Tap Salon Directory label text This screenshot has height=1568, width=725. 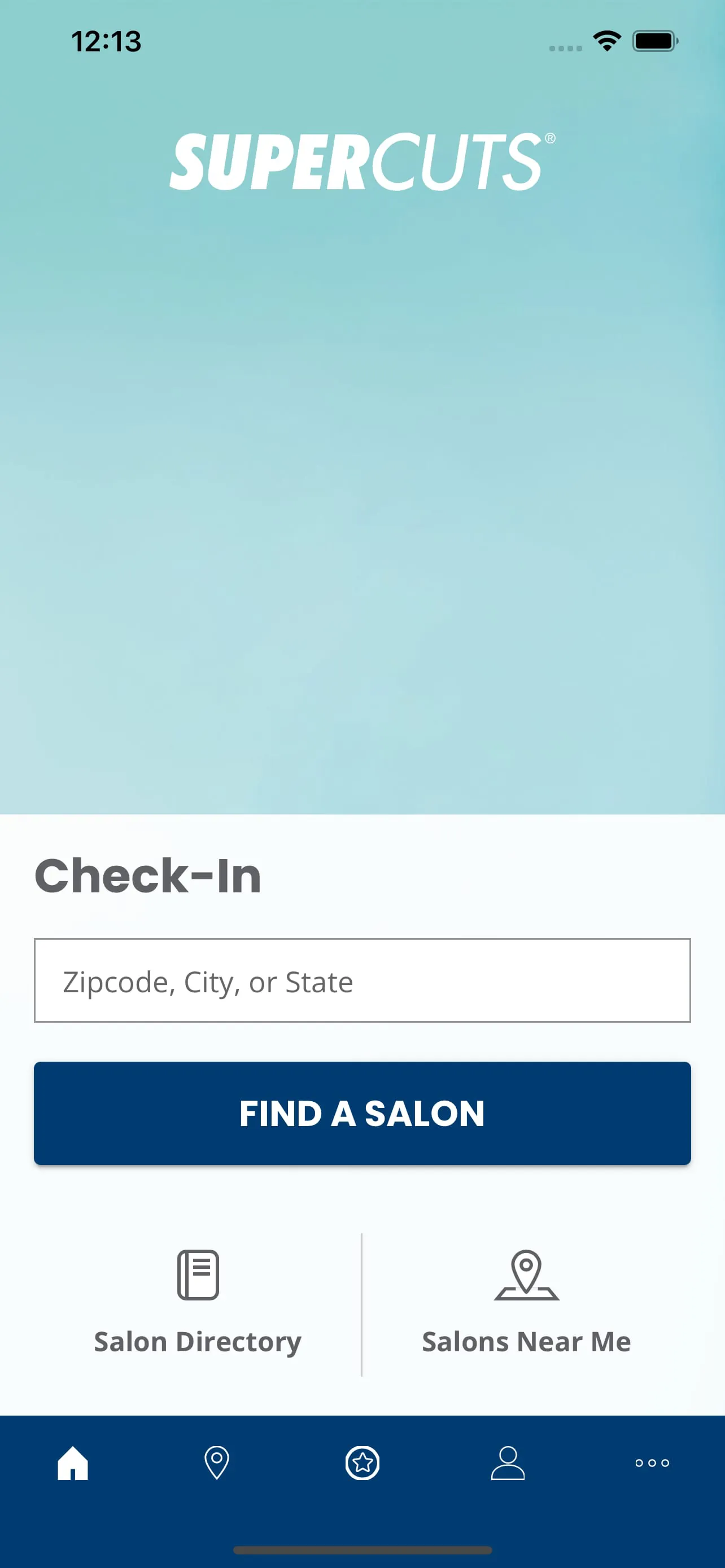pos(198,1341)
